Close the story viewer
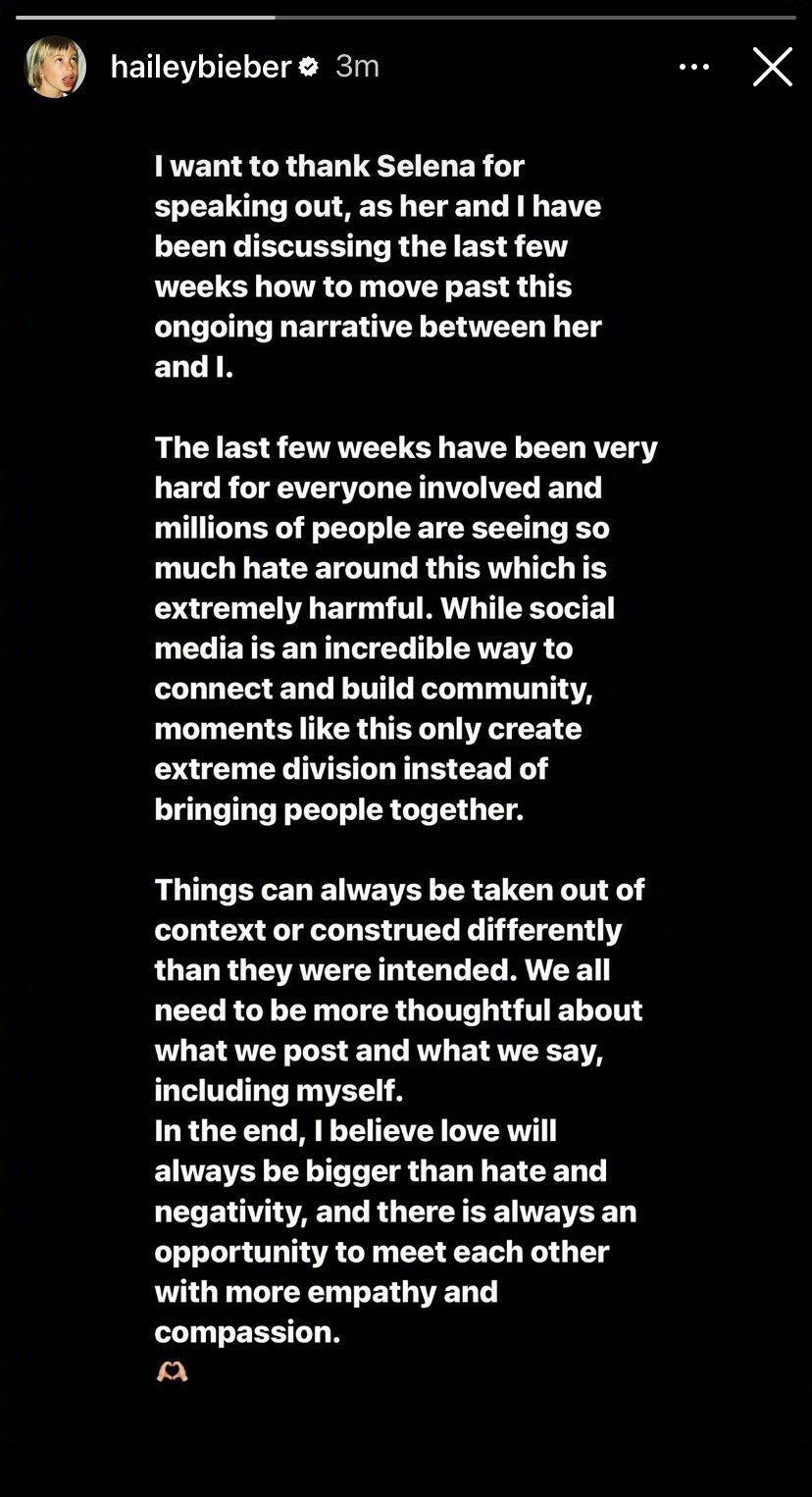This screenshot has width=812, height=1497. tap(773, 67)
